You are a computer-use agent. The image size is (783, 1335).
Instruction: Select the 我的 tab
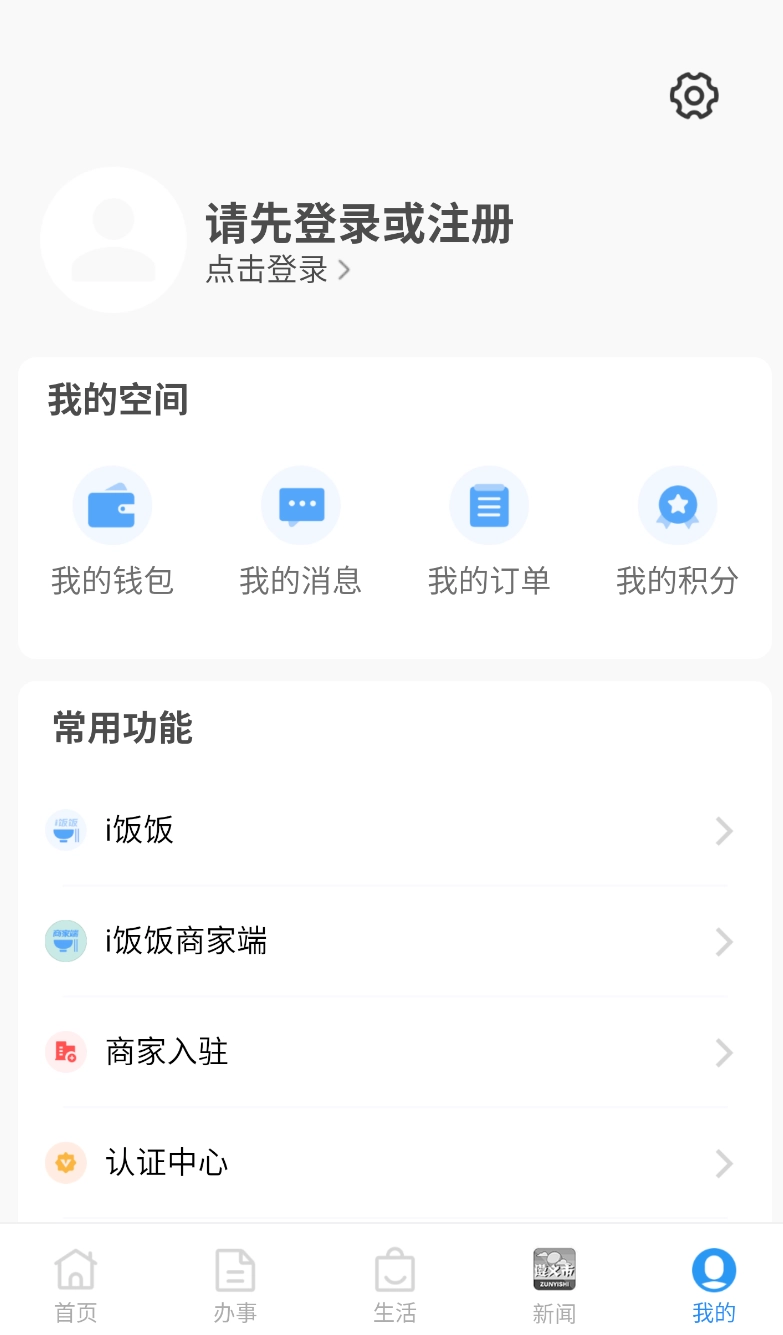(713, 1284)
